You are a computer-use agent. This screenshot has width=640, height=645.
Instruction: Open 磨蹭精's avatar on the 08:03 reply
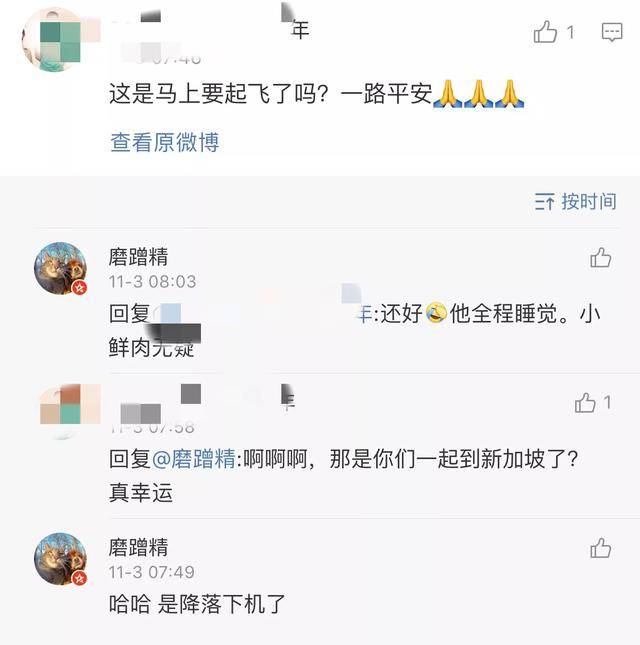tap(61, 268)
